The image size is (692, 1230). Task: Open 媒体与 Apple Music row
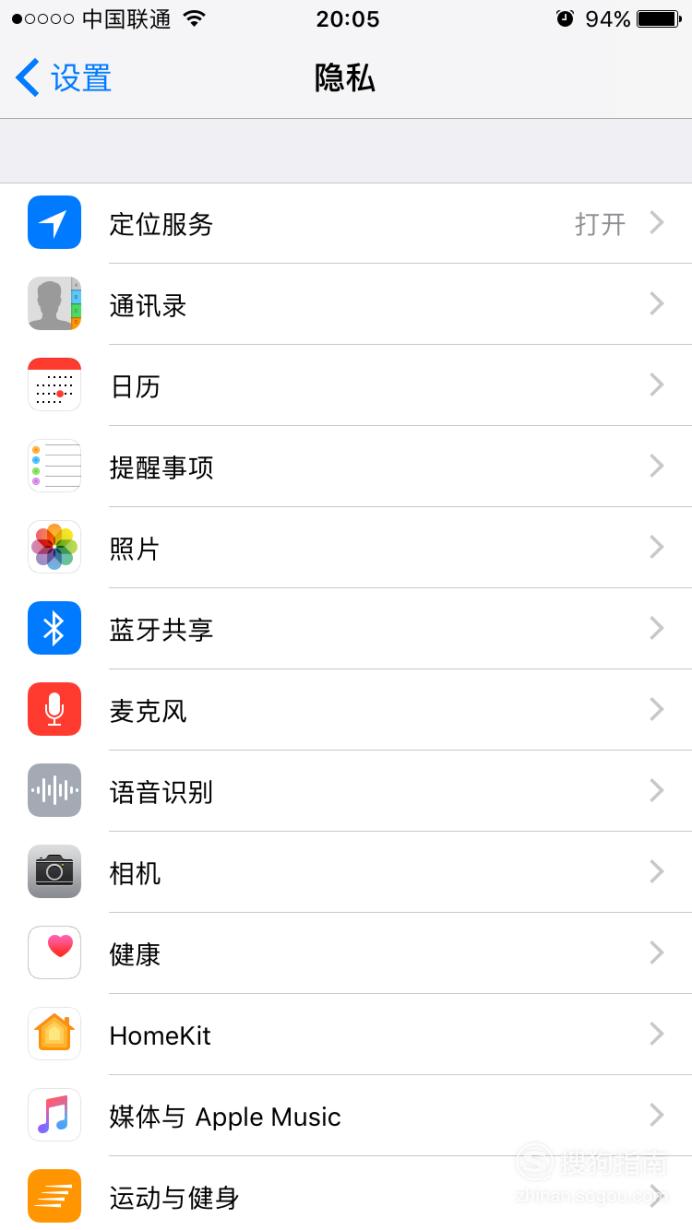pyautogui.click(x=346, y=1115)
